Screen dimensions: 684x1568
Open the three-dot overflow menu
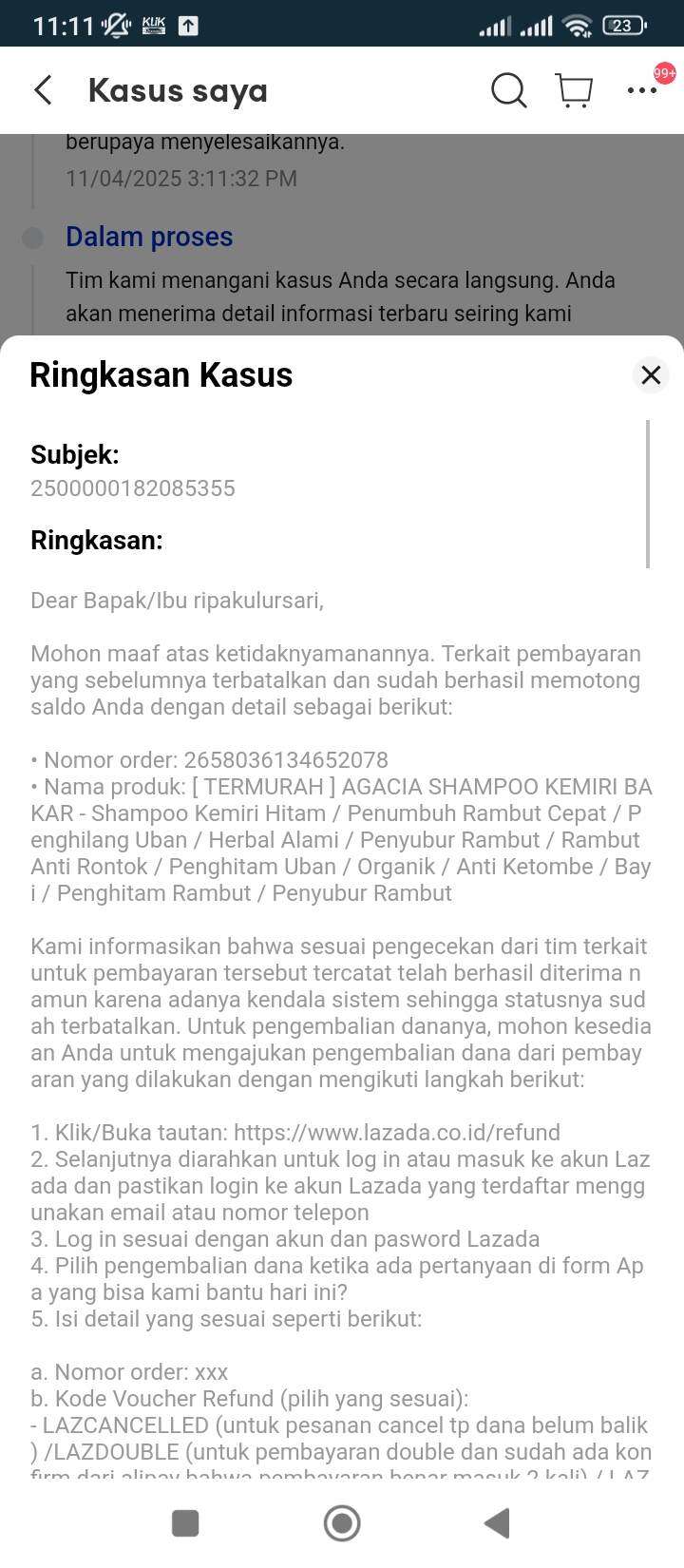tap(642, 90)
